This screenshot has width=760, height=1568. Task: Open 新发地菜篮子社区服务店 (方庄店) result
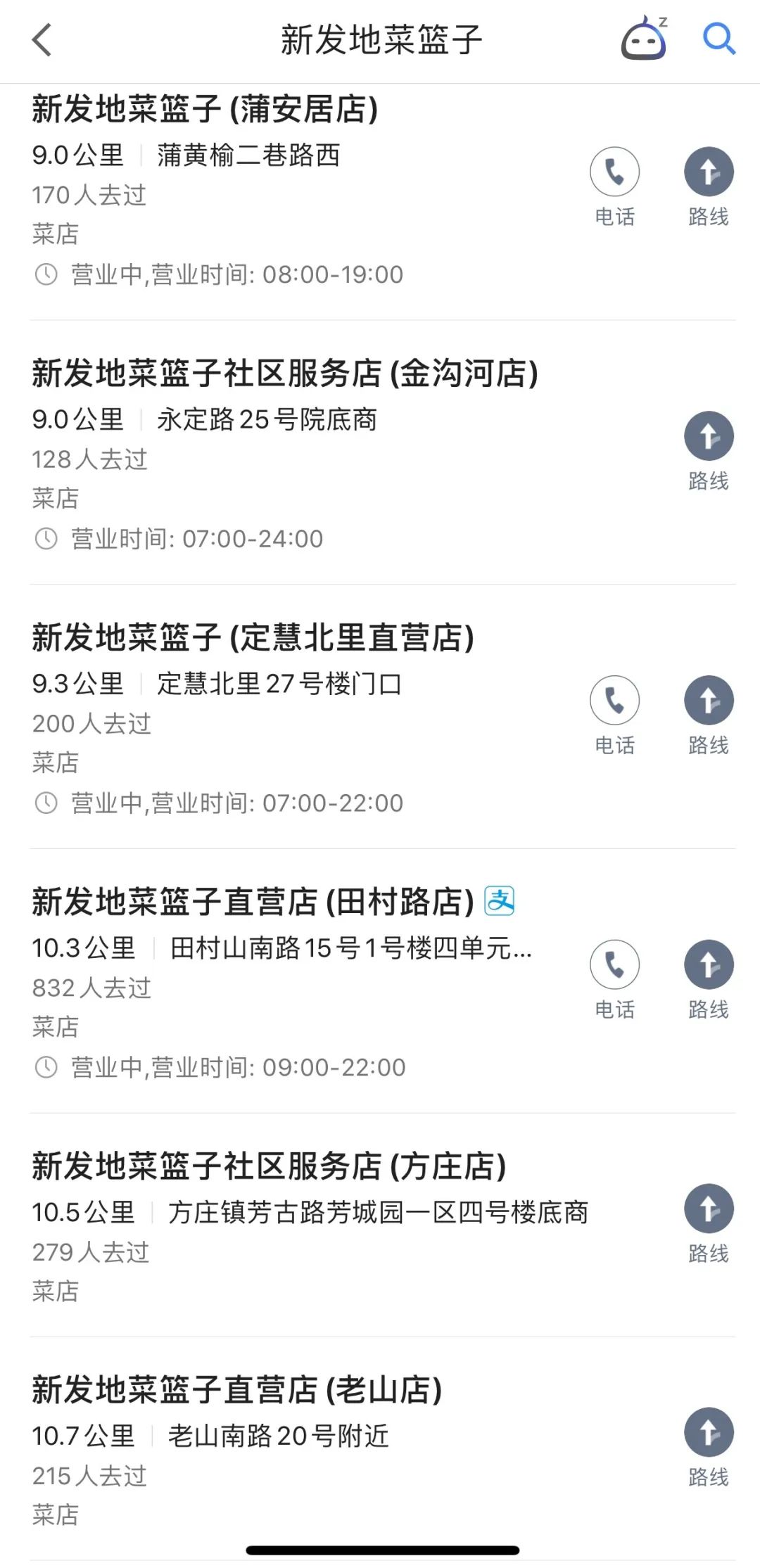click(269, 1166)
